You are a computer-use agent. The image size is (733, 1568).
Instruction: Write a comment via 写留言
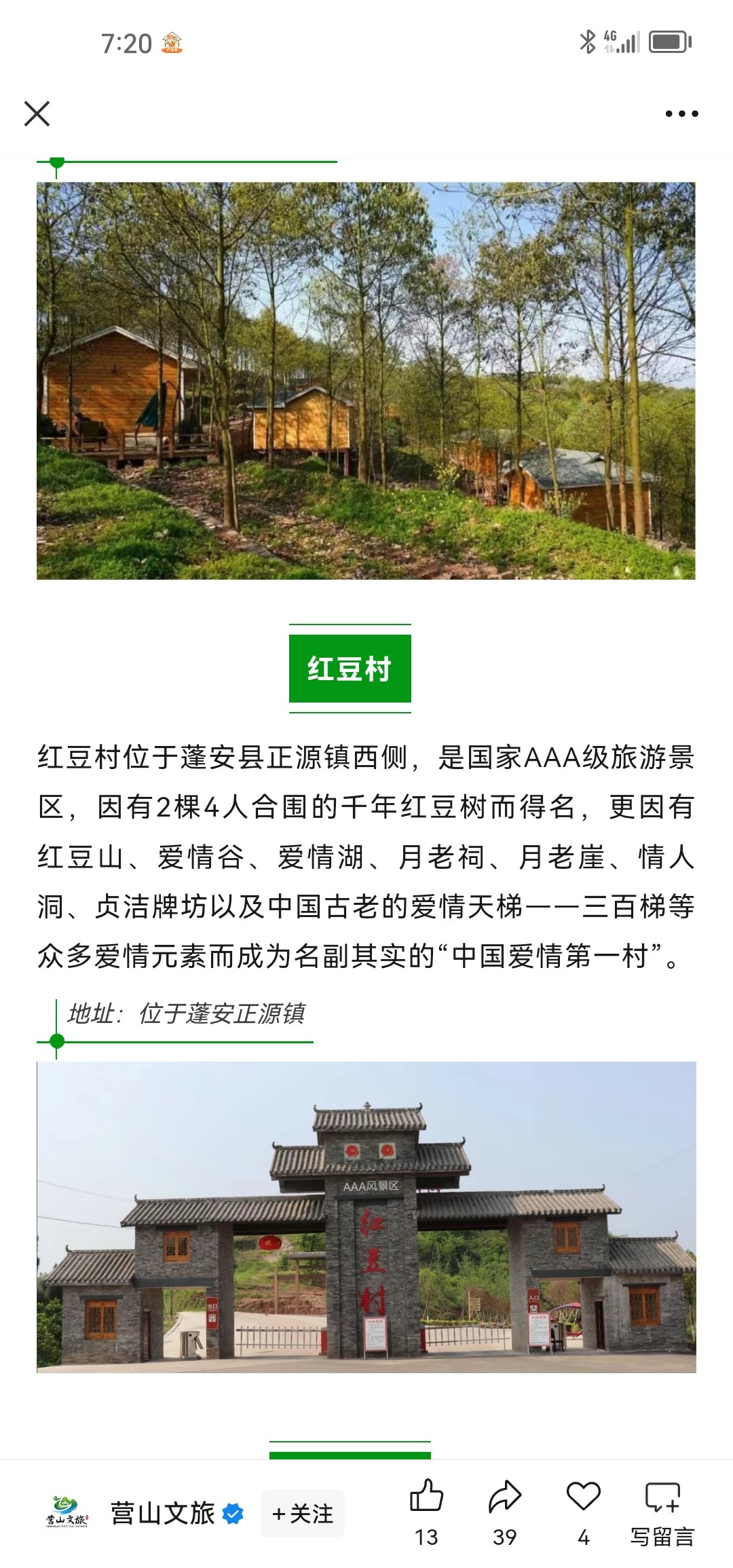tap(662, 1510)
